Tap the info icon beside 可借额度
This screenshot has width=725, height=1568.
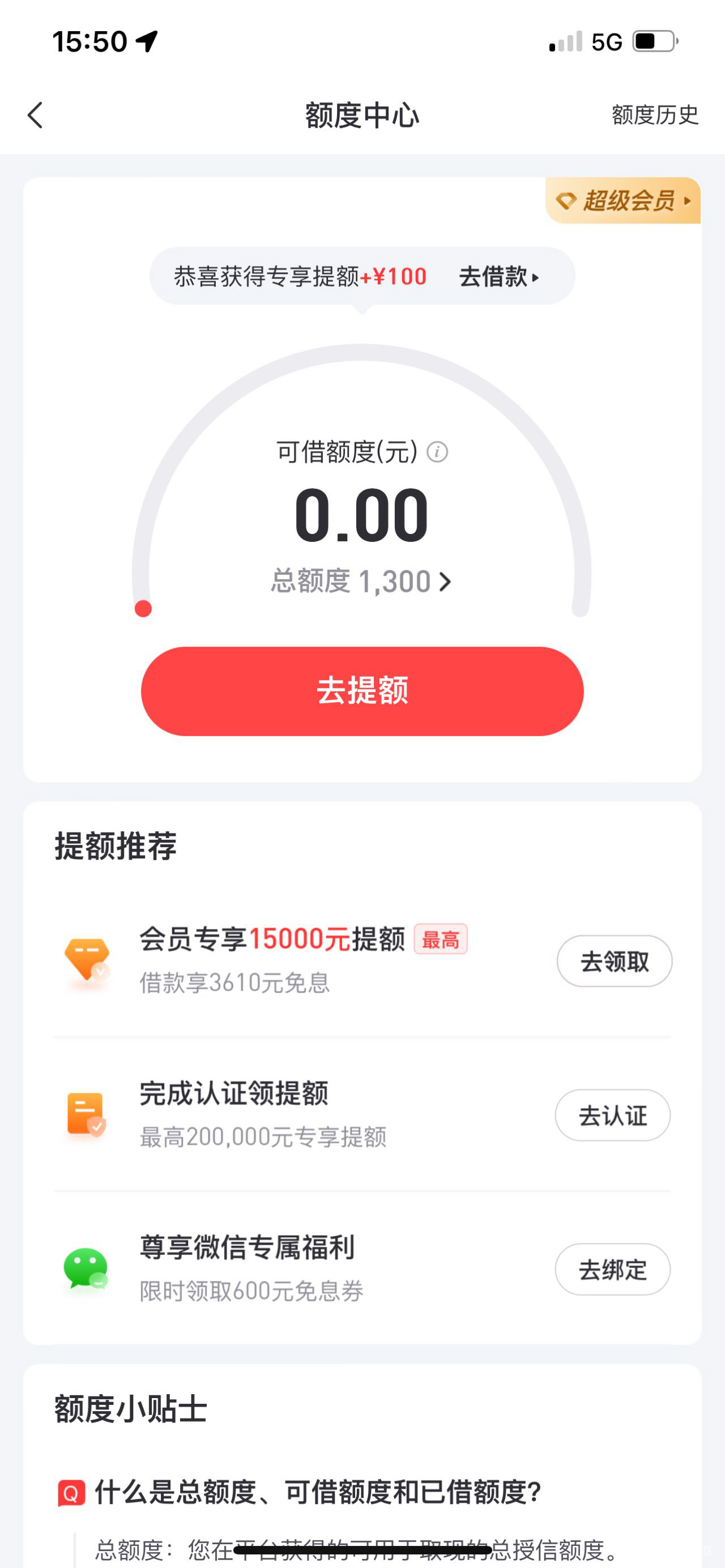(437, 452)
